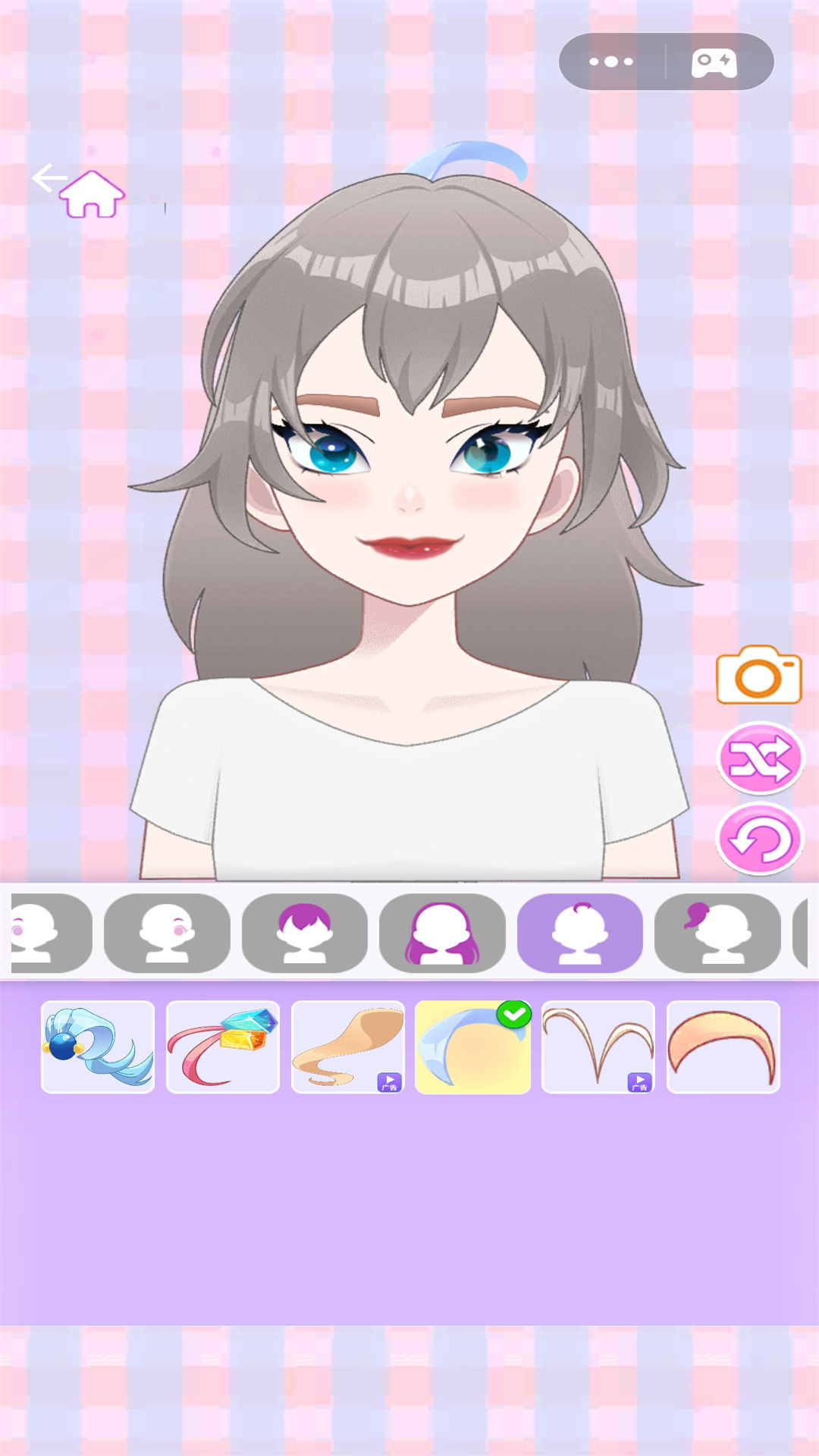The width and height of the screenshot is (819, 1456).
Task: Reset the character with the undo button
Action: point(760,840)
